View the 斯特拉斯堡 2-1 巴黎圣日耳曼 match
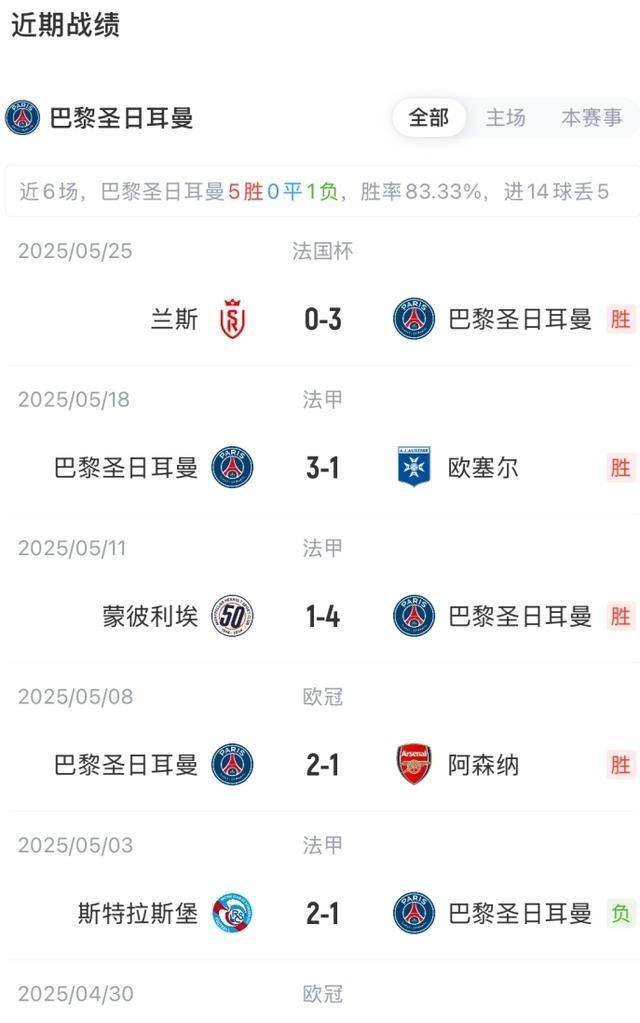Screen dimensions: 640x1023 (323, 913)
